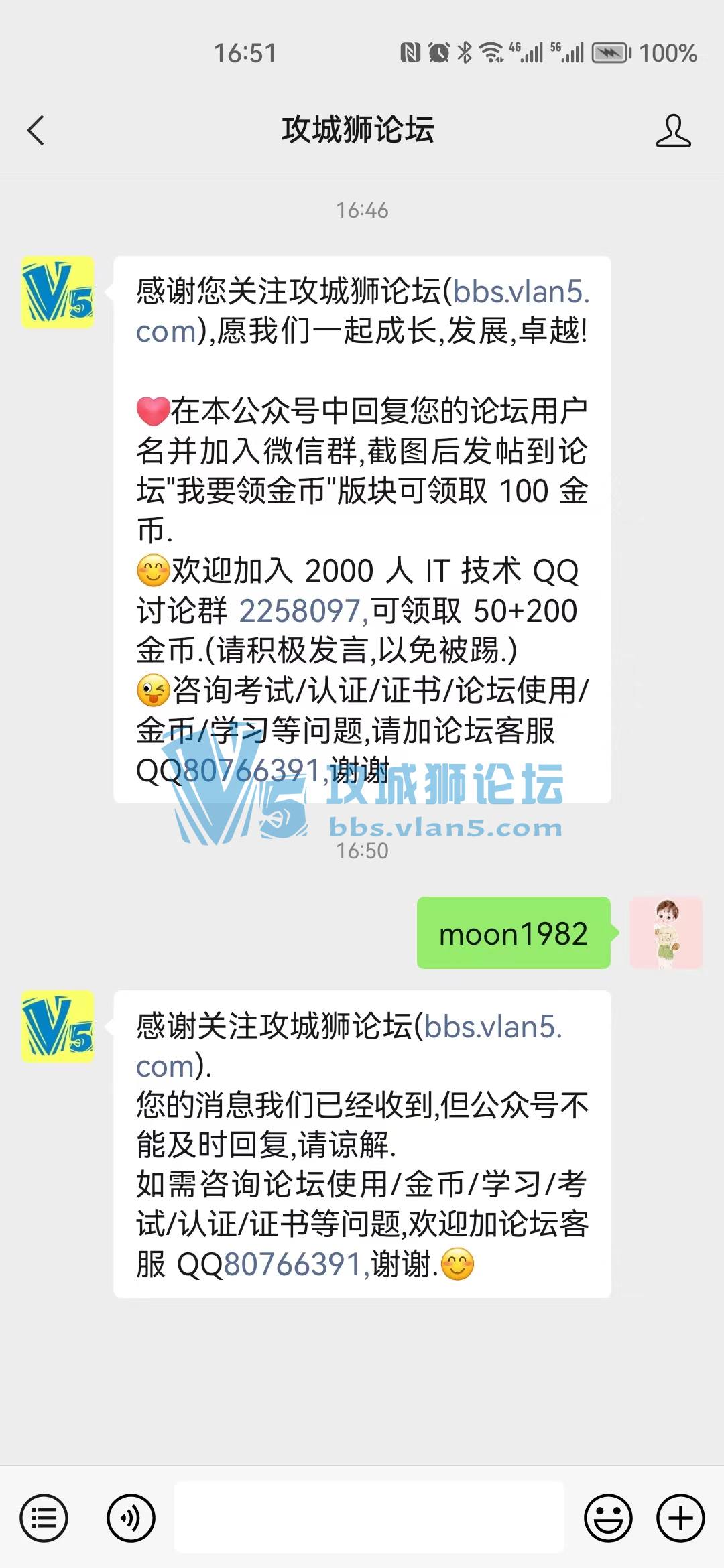Tap QQ80766391 in the latest reply
Image resolution: width=724 pixels, height=1568 pixels.
click(294, 1265)
